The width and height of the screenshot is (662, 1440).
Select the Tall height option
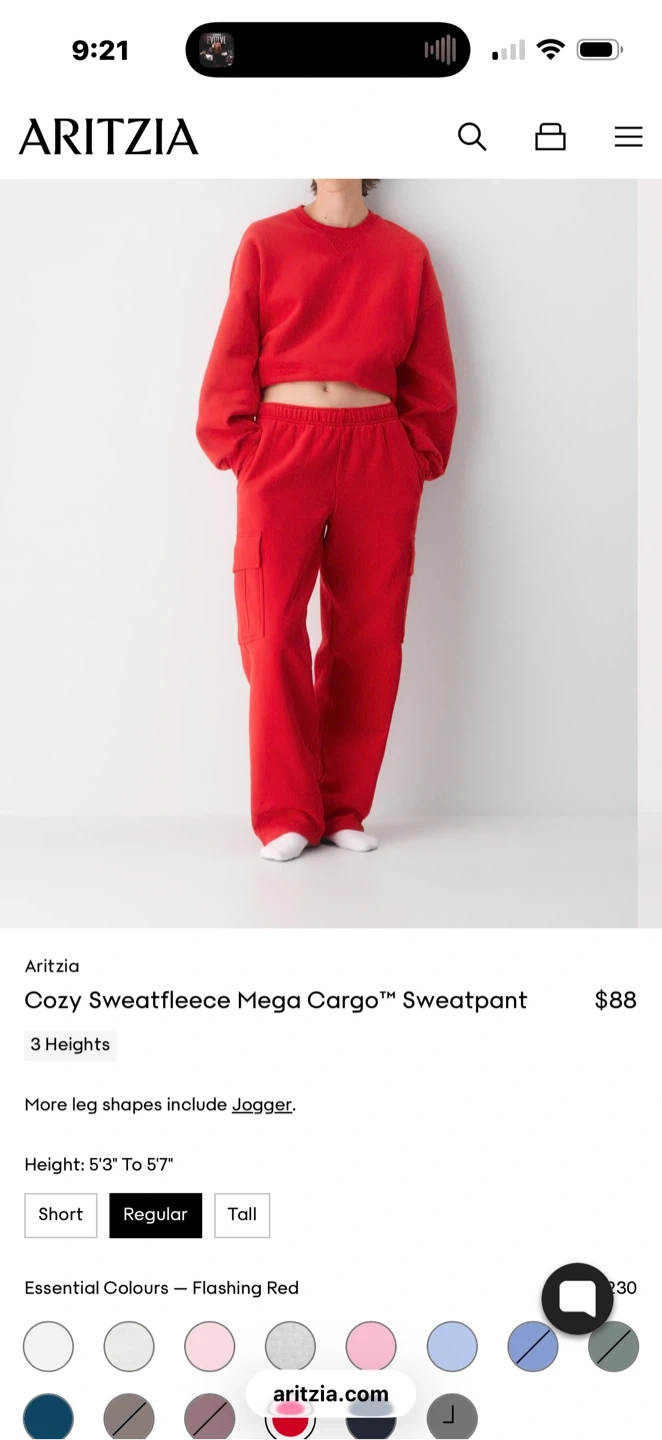point(242,1215)
